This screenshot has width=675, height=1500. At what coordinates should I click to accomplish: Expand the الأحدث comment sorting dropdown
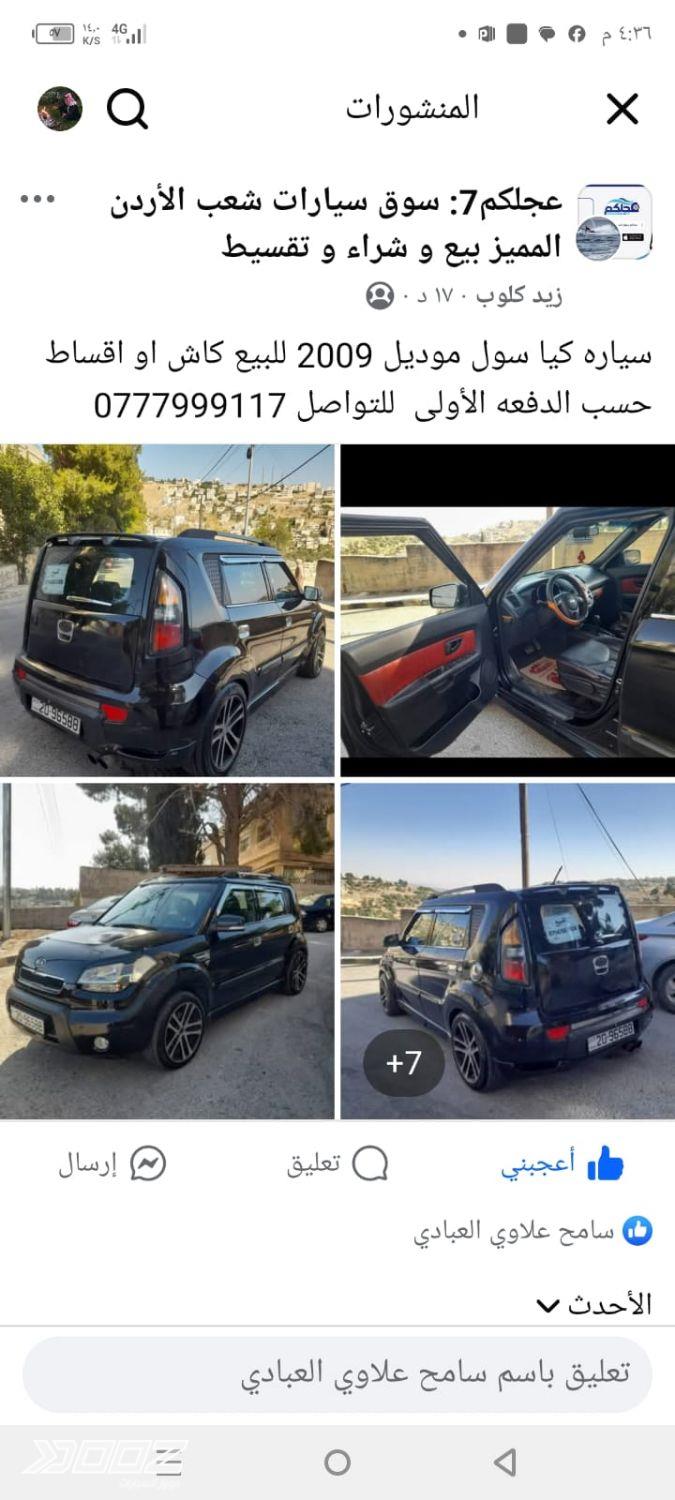click(x=594, y=1304)
